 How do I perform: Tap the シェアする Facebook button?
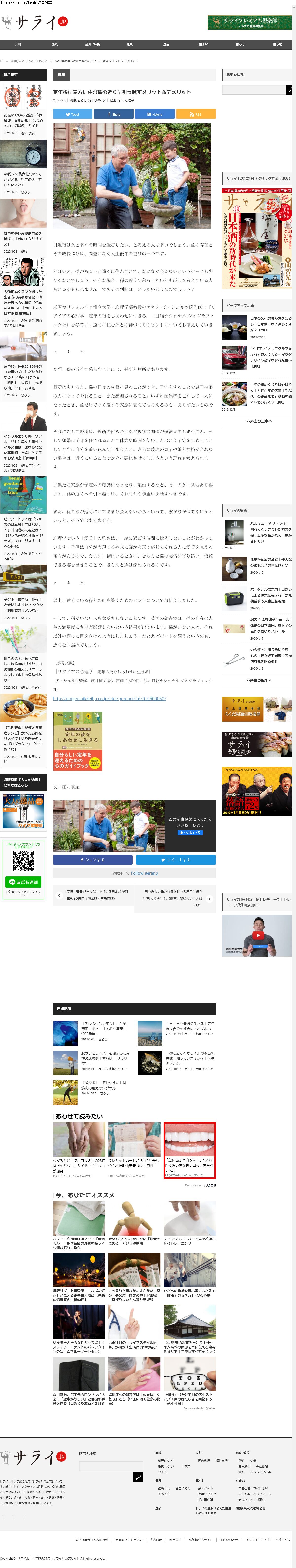point(92,860)
